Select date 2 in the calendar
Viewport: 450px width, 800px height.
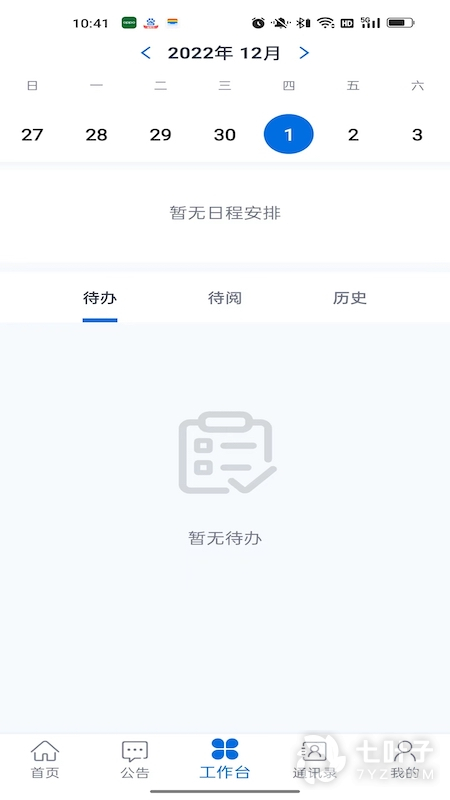pyautogui.click(x=353, y=135)
